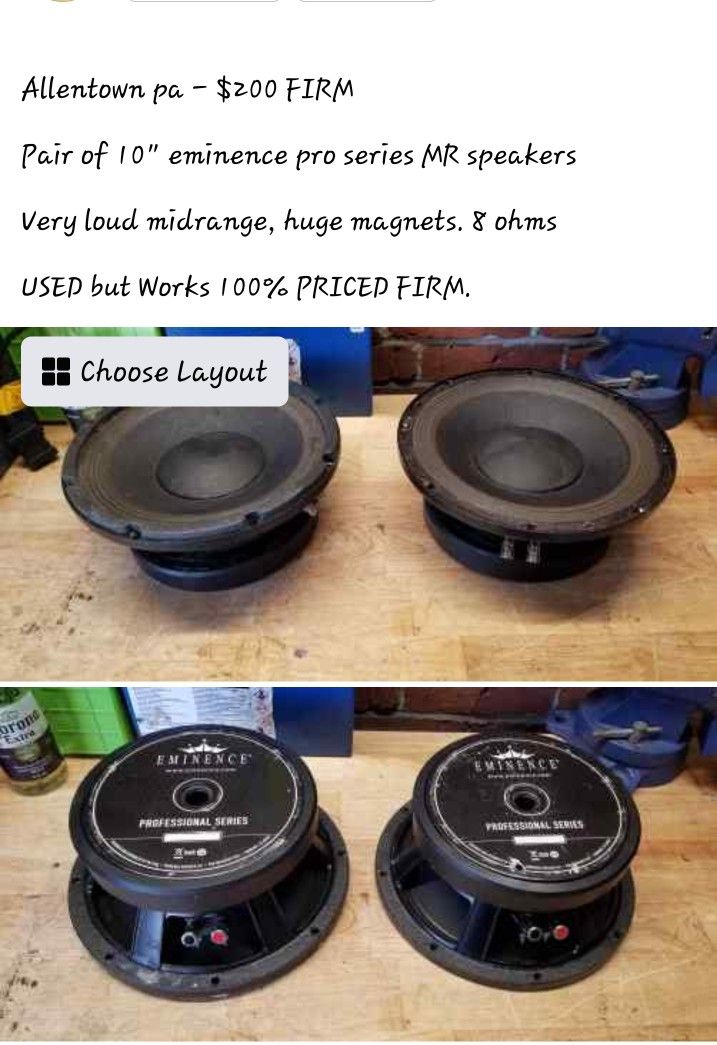Tap the Choose Layout button
The height and width of the screenshot is (1045, 717).
coord(154,372)
